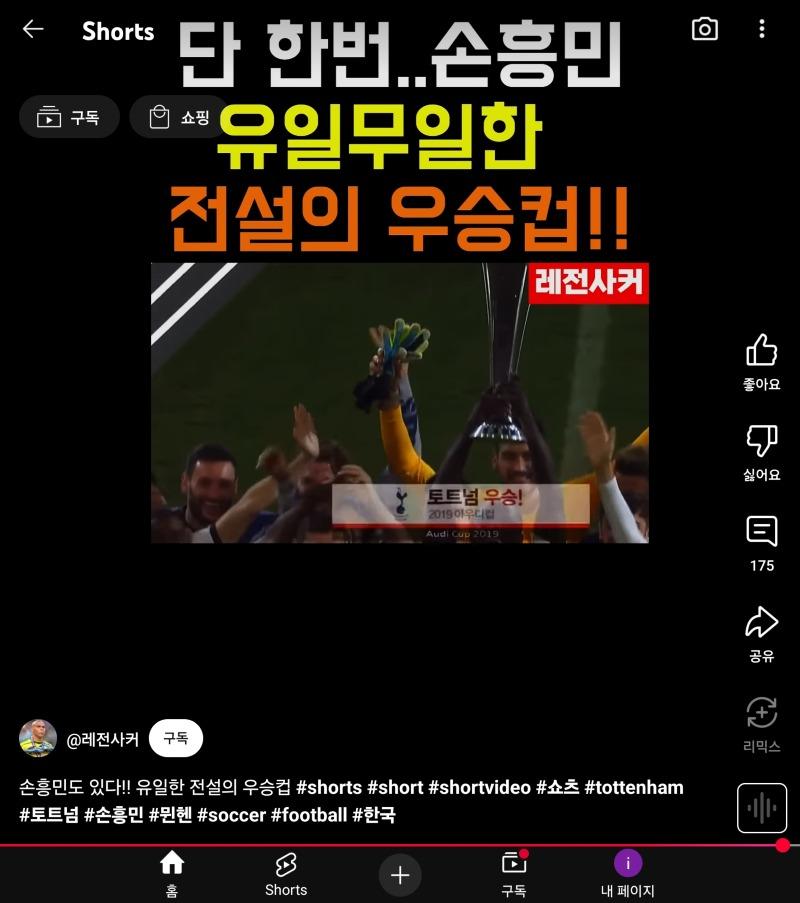Select the Shorts tab in the bottom bar
The width and height of the screenshot is (800, 903).
point(286,873)
